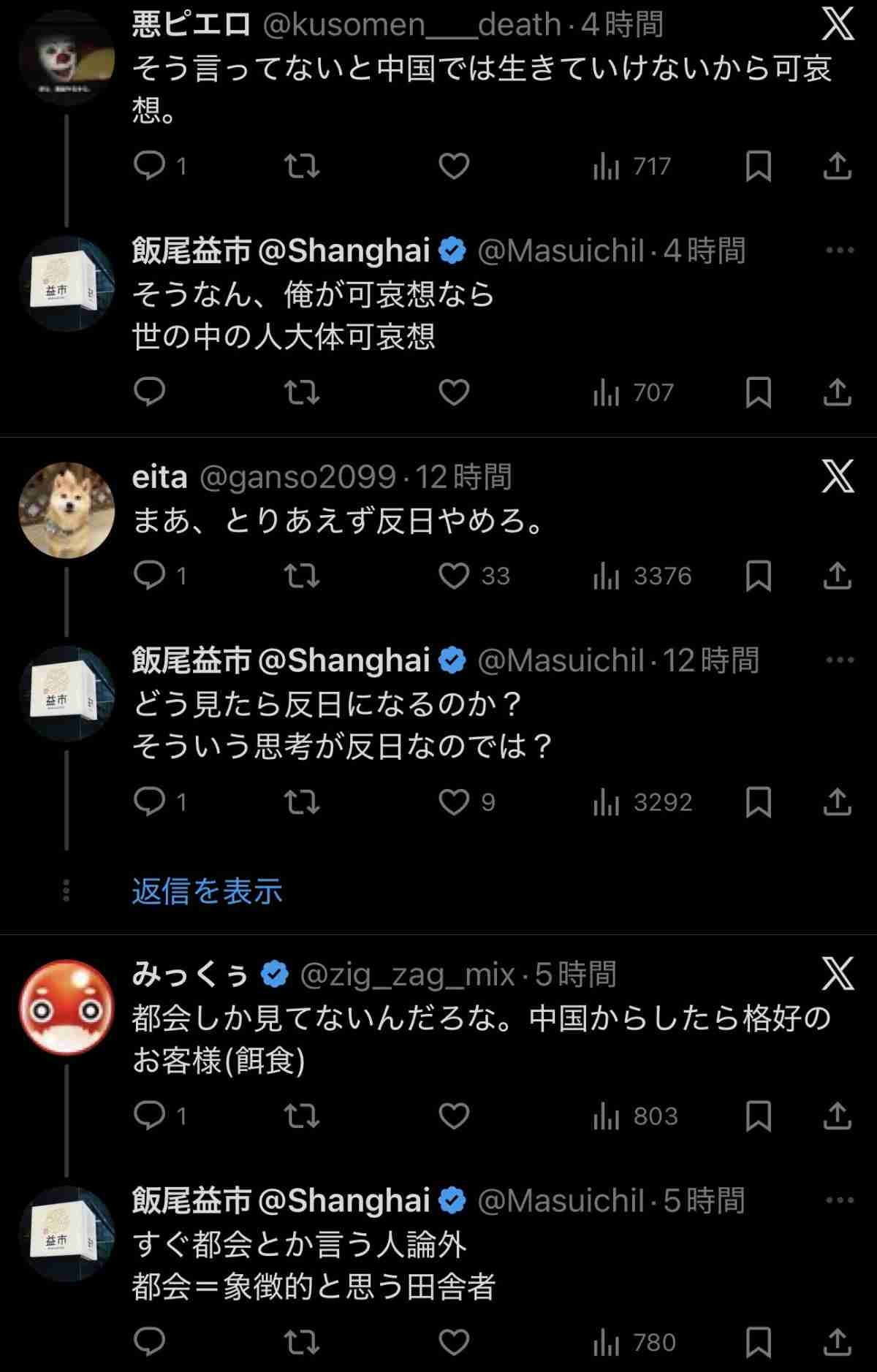Image resolution: width=877 pixels, height=1372 pixels.
Task: Like みっくぅ's 都会 tweet
Action: click(453, 1116)
